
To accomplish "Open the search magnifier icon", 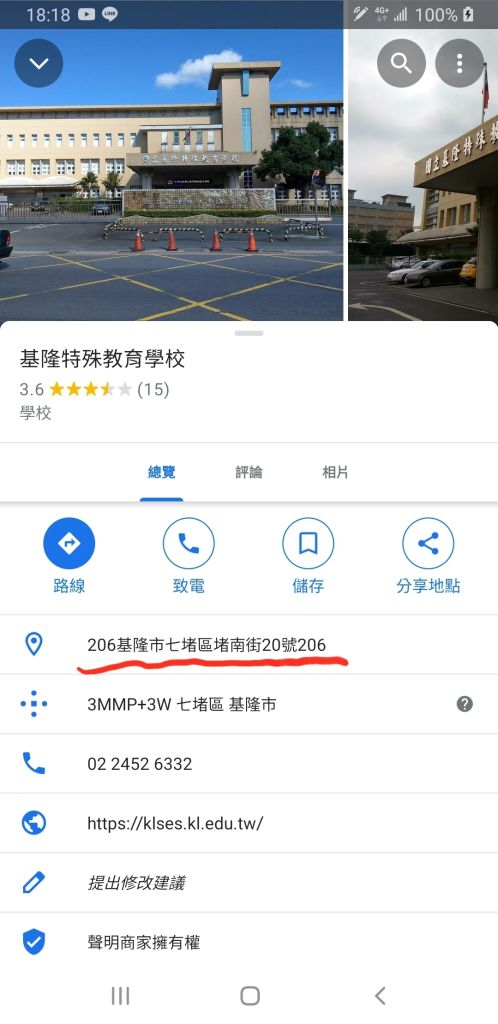I will [401, 63].
